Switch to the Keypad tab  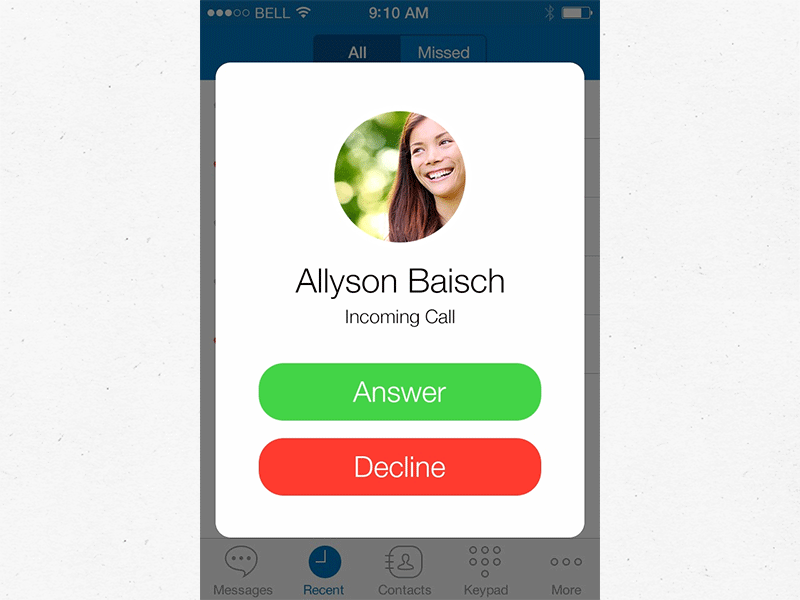click(485, 570)
